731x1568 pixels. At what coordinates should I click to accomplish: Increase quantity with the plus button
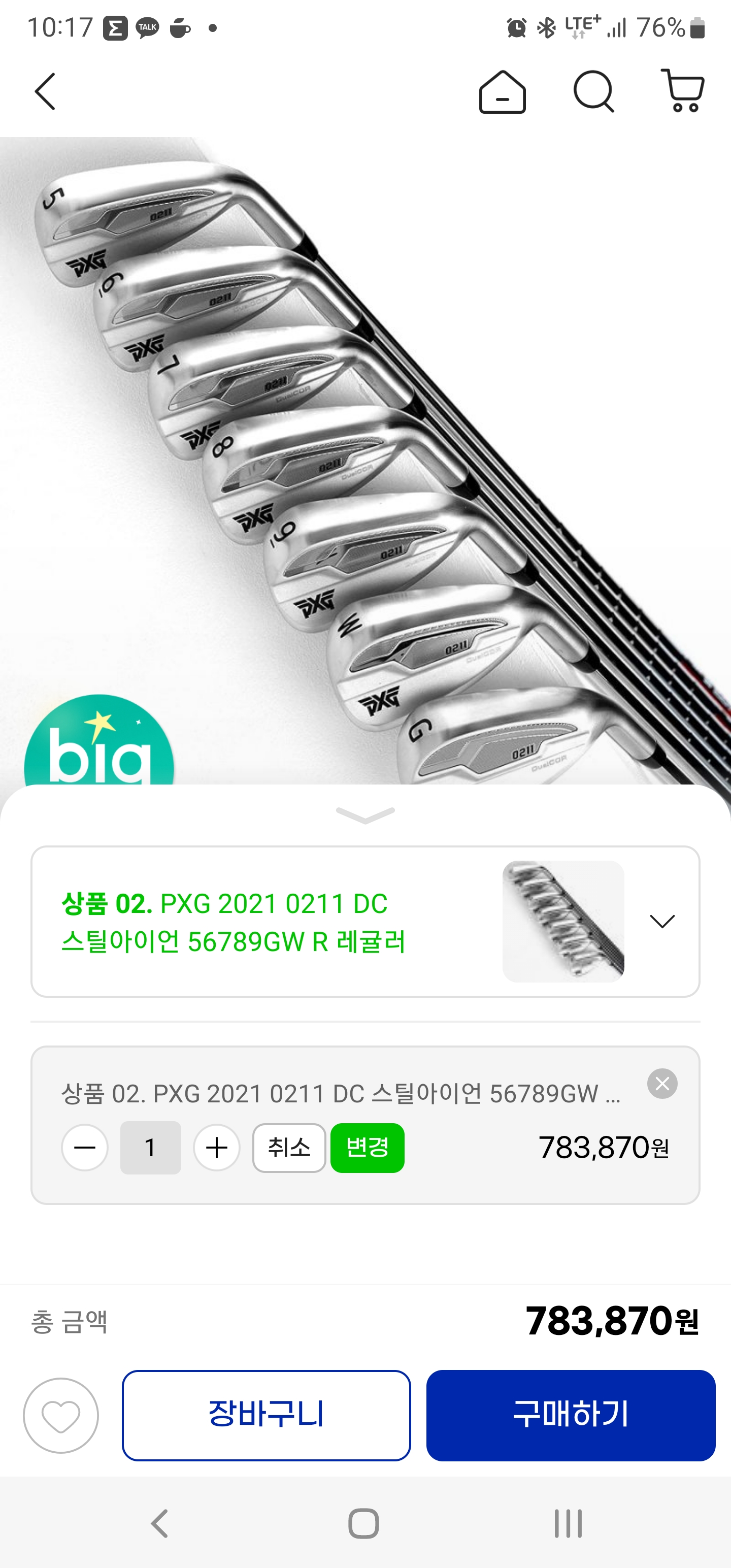(217, 1148)
